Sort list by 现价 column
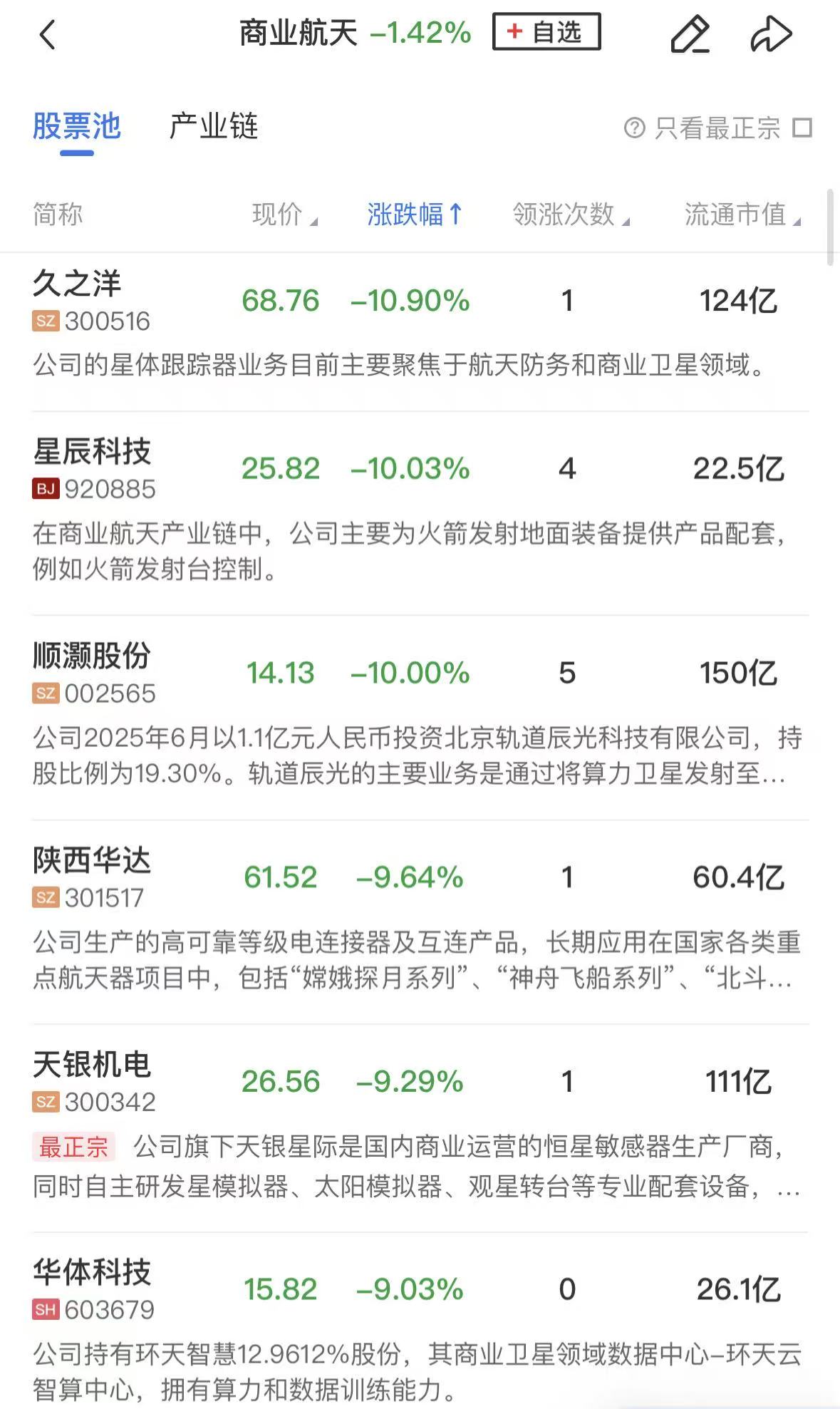Screen dimensions: 840x1409 tap(284, 215)
